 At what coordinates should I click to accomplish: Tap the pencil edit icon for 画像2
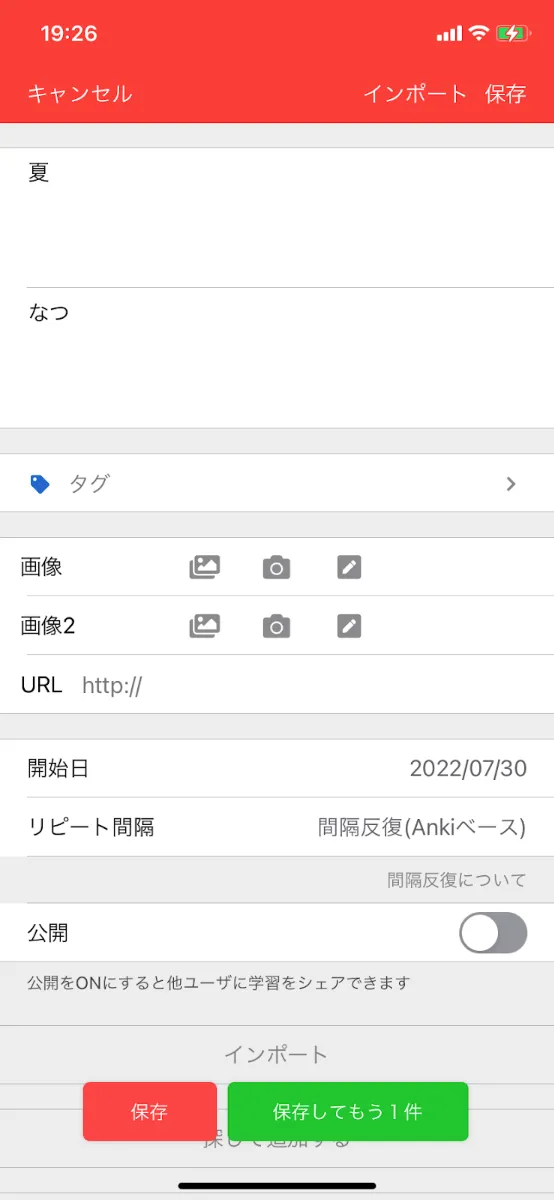(x=349, y=626)
